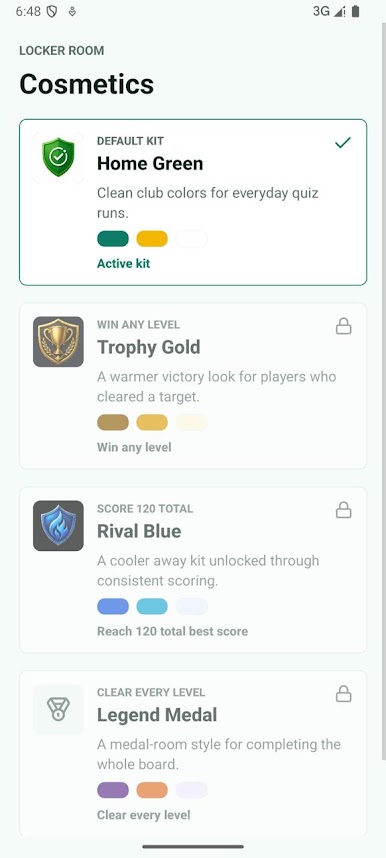Open the locked Trophy Gold kit card

click(193, 386)
